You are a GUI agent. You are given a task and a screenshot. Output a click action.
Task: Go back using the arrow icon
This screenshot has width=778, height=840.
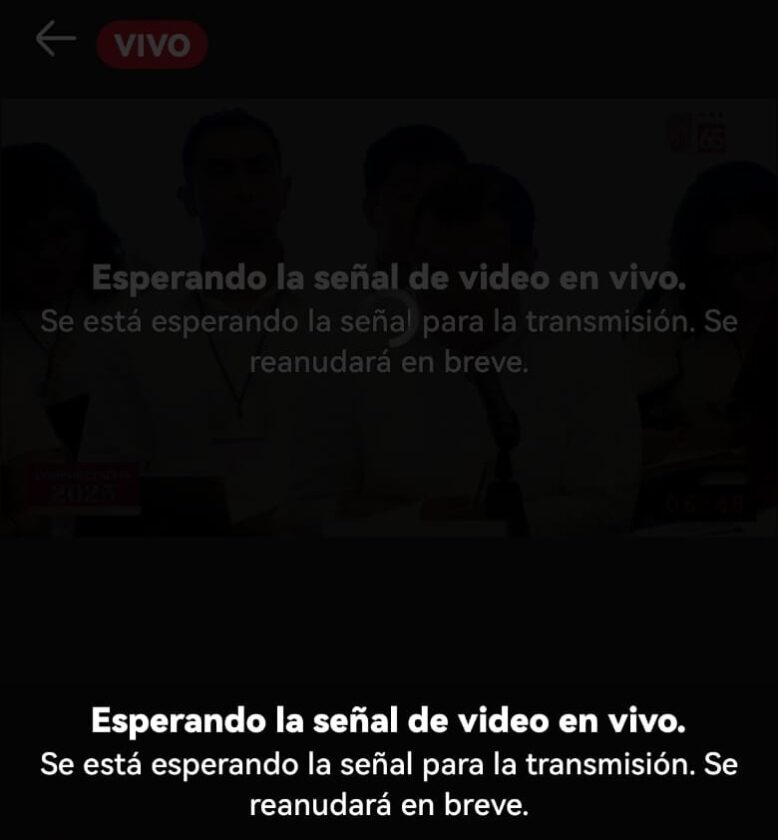55,40
